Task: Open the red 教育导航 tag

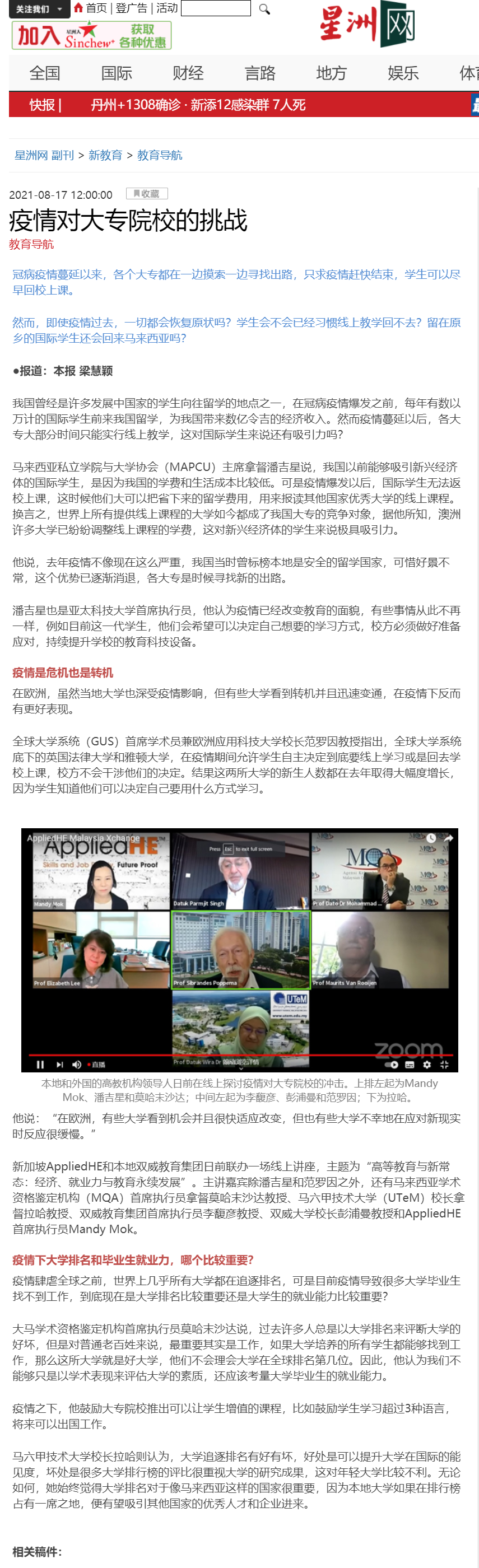Action: 31,244
